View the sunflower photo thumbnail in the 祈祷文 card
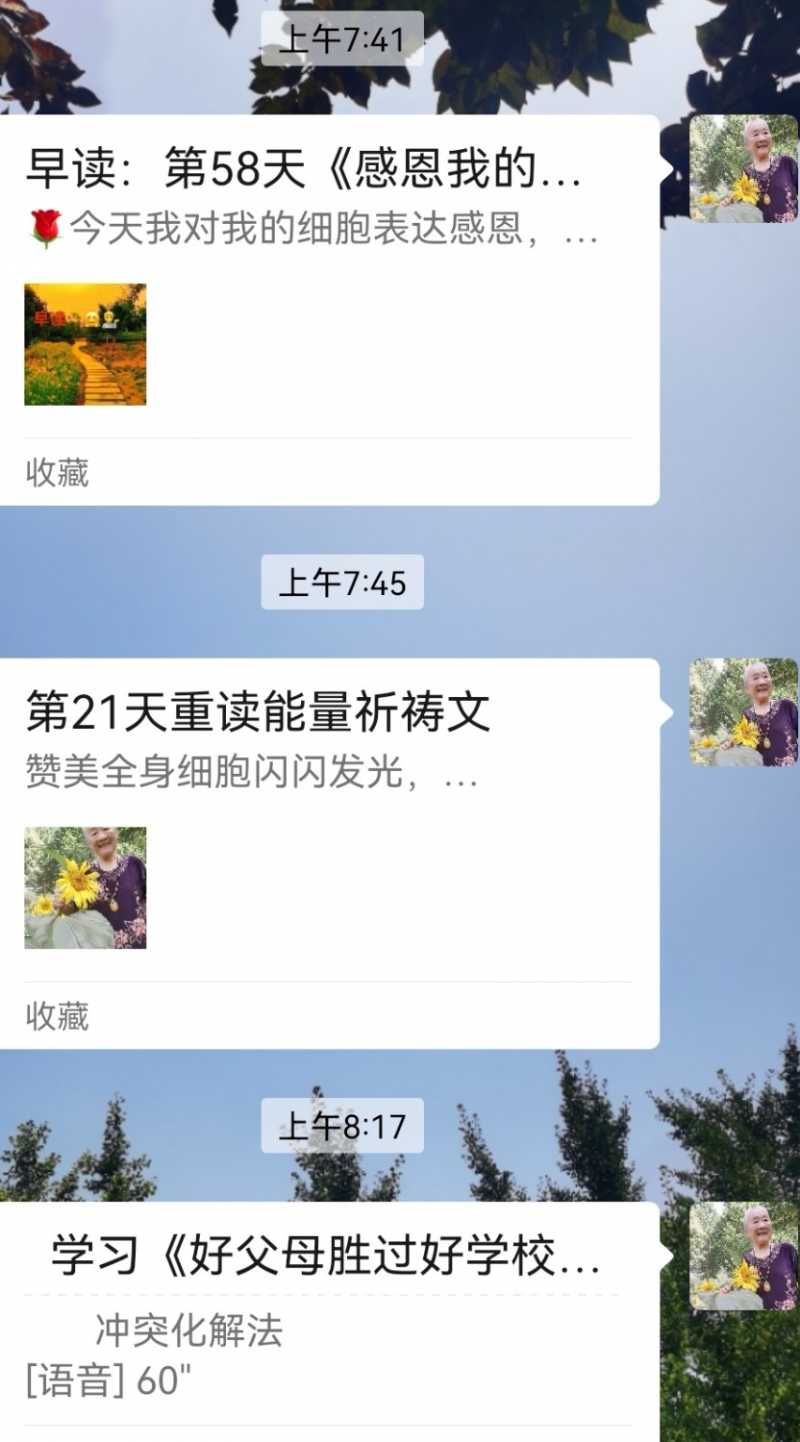This screenshot has height=1442, width=800. pos(85,887)
